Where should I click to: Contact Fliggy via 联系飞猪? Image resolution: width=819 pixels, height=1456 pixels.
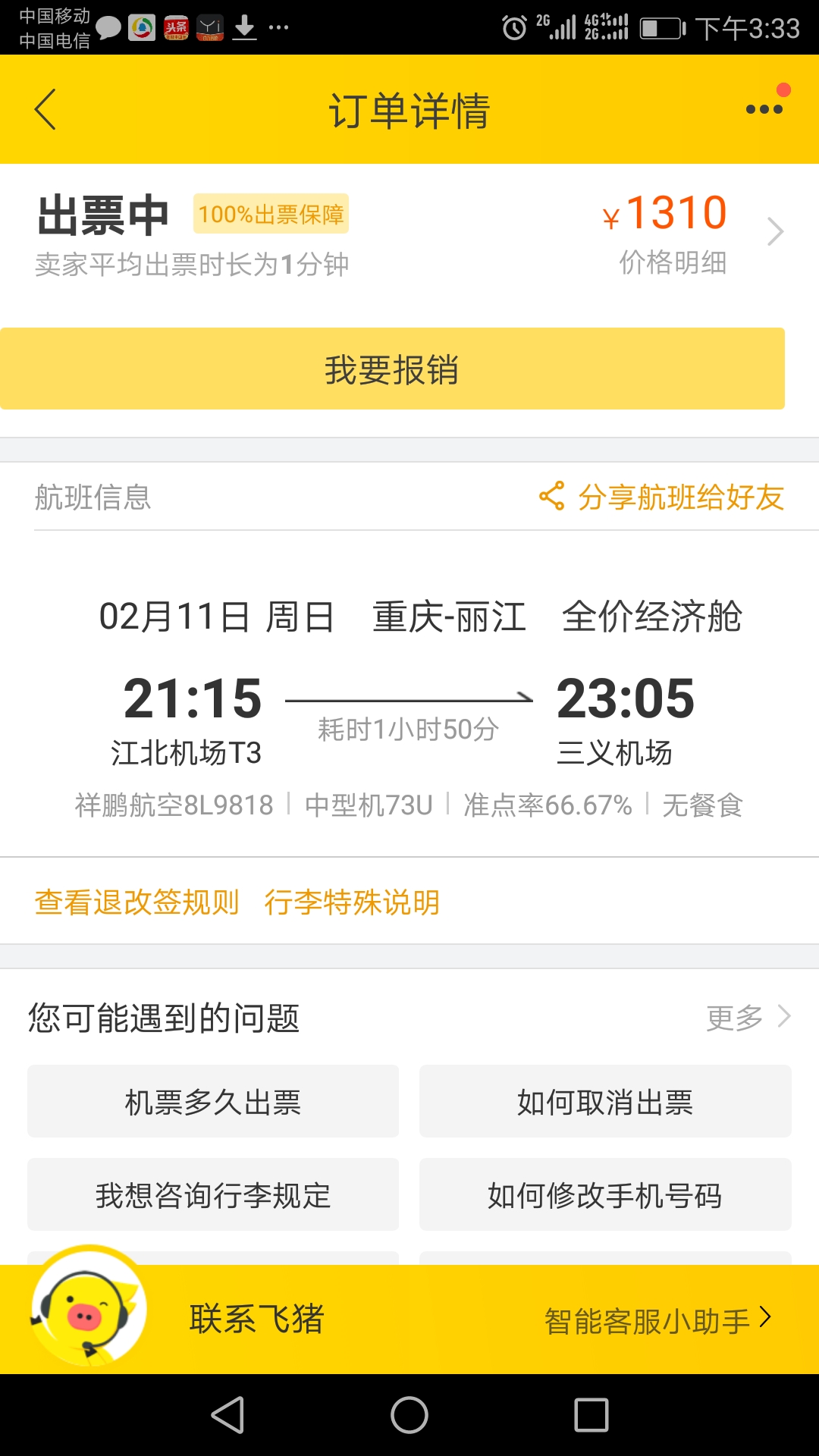click(x=256, y=1319)
